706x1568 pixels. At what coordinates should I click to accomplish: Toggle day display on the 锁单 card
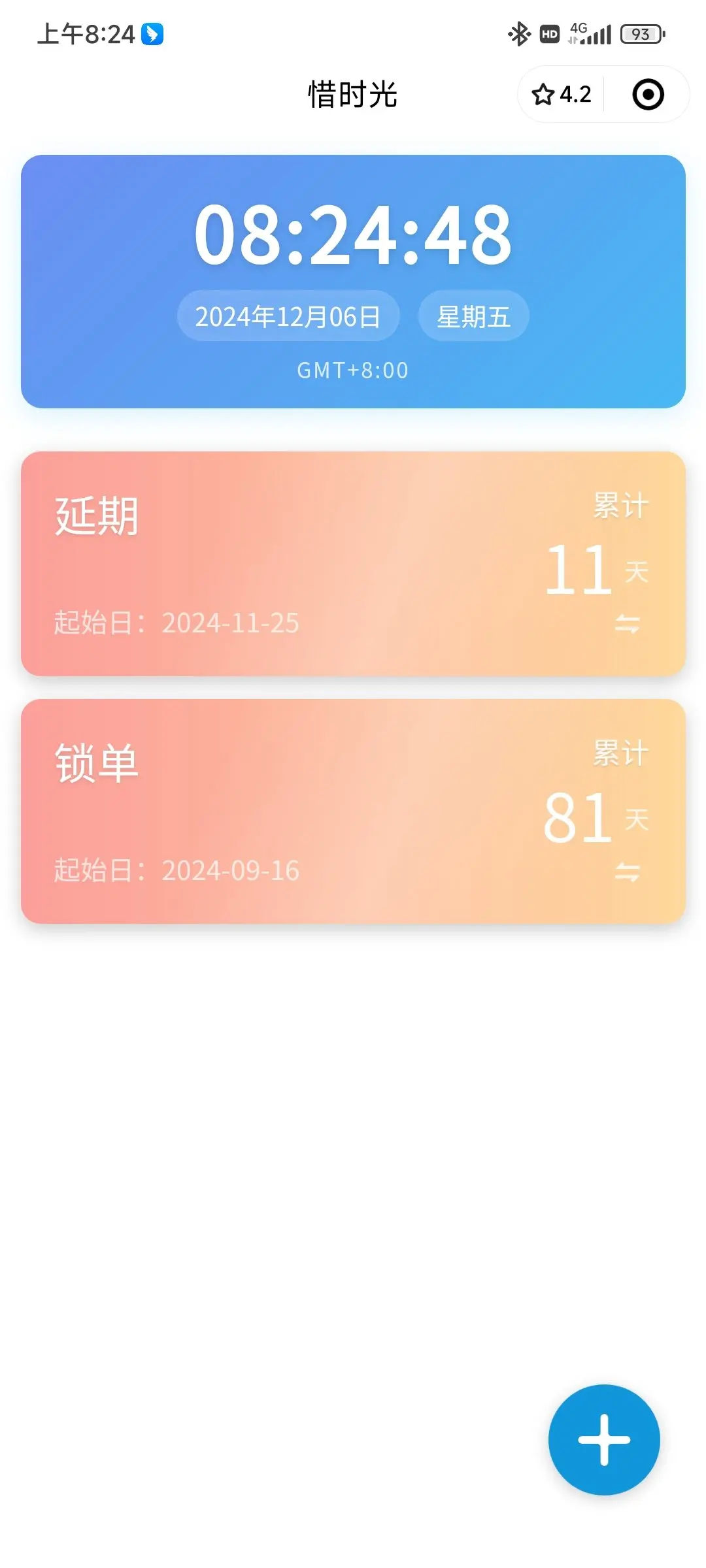(627, 872)
